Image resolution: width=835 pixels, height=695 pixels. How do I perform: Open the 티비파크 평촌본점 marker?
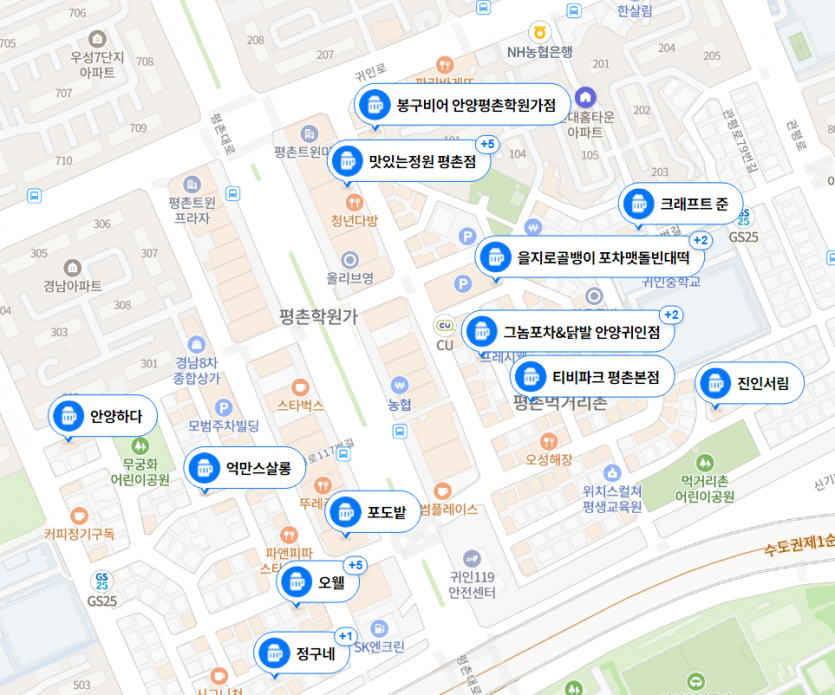point(592,377)
